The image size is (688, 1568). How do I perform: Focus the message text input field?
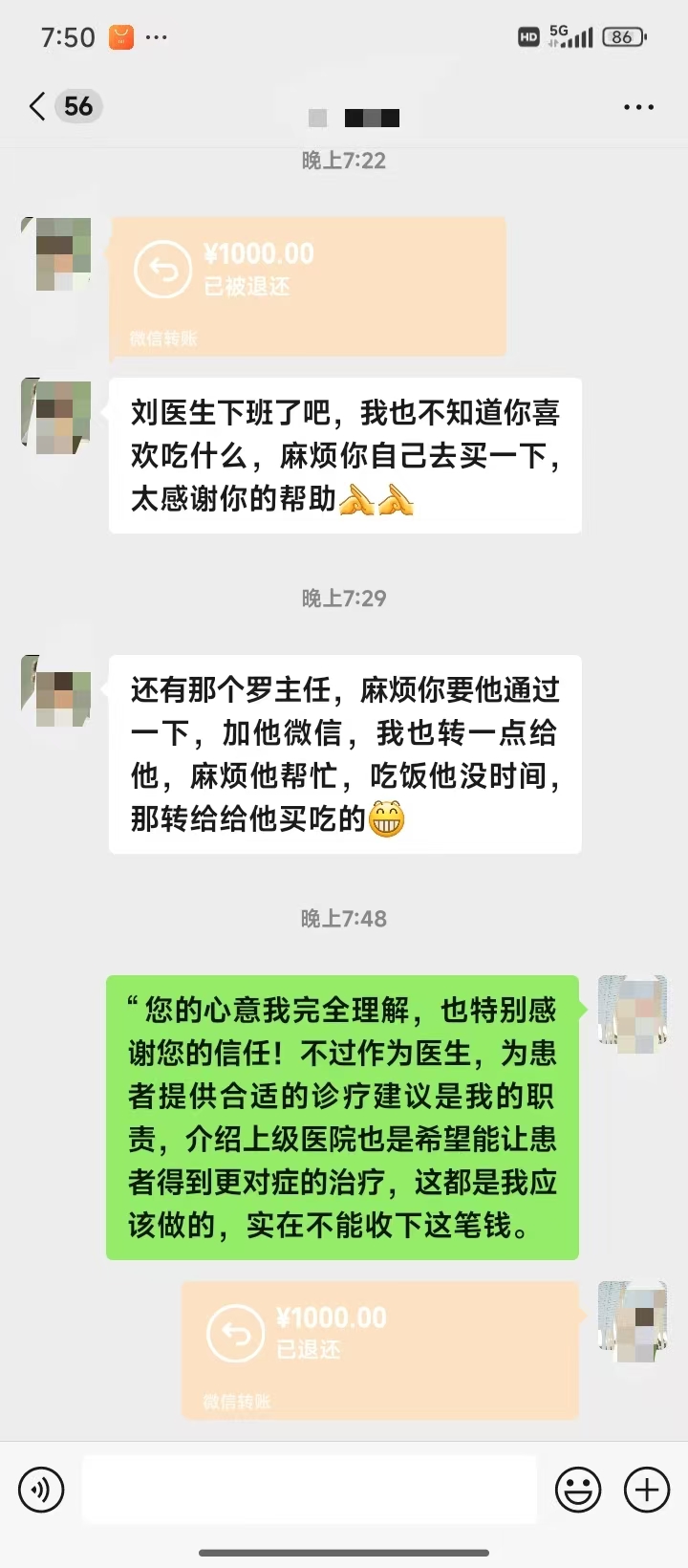click(x=309, y=1489)
